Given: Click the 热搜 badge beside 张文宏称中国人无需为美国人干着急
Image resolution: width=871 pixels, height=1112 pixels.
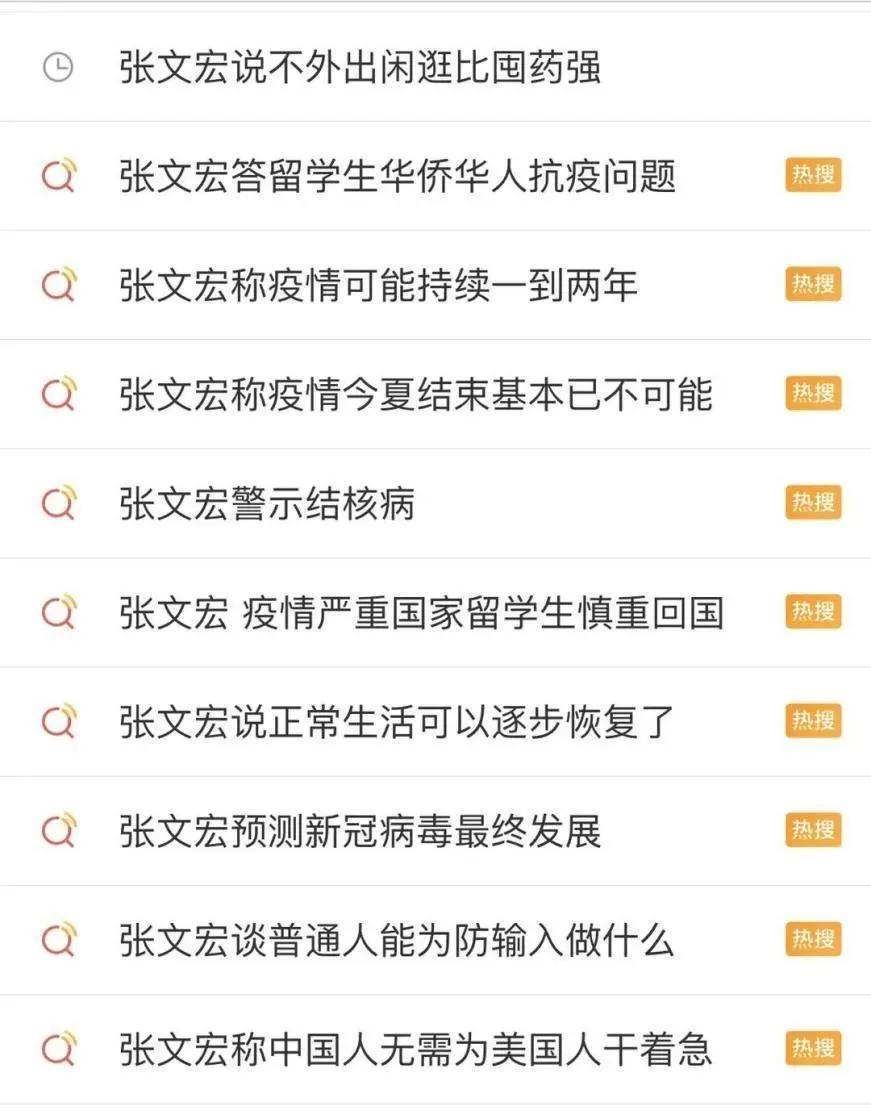Looking at the screenshot, I should pos(813,1049).
